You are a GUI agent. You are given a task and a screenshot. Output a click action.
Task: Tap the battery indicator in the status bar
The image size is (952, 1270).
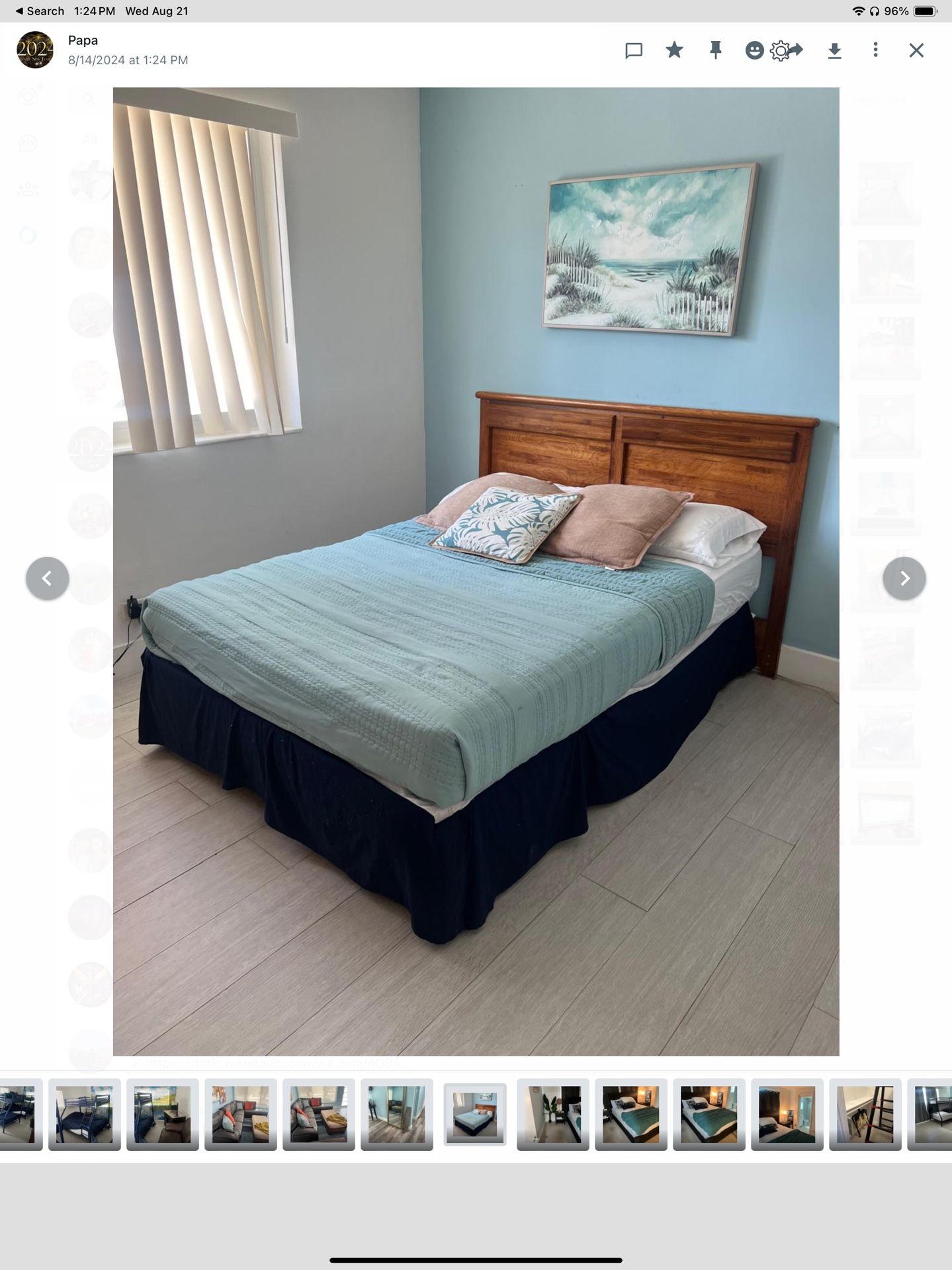(926, 11)
